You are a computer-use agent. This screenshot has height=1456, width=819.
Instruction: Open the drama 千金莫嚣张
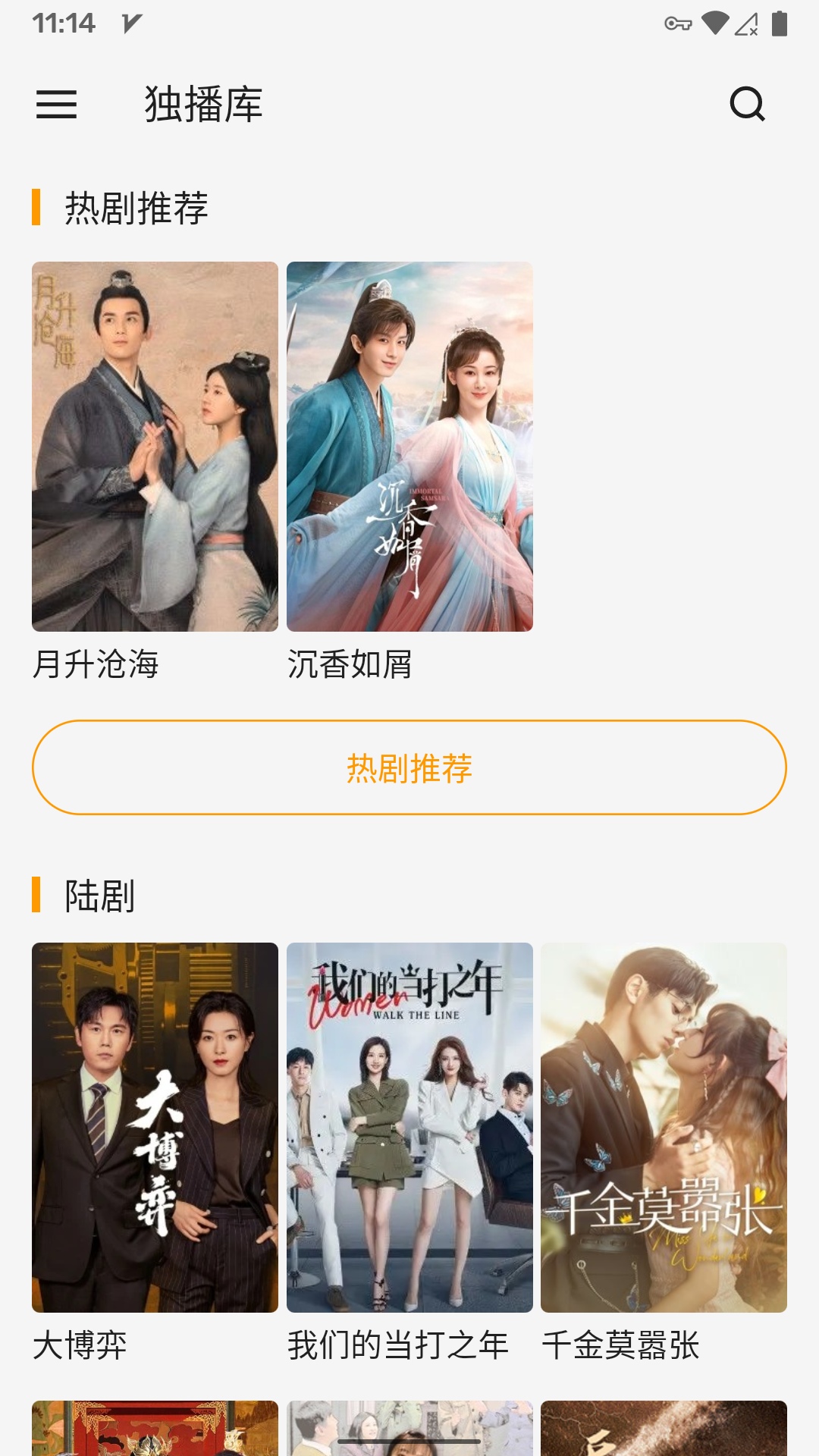[x=664, y=1128]
